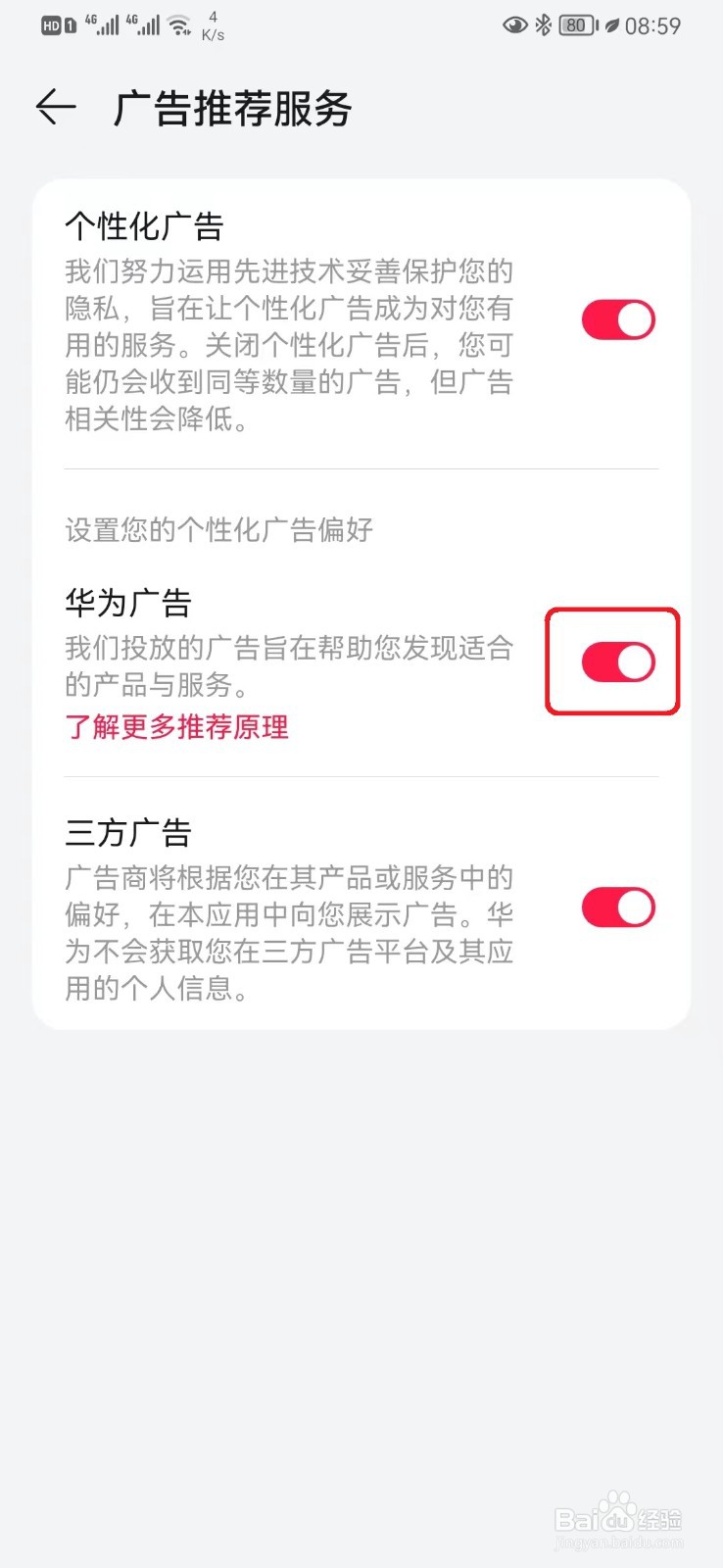
Task: Click the NFC icon in the status bar
Action: point(610,24)
